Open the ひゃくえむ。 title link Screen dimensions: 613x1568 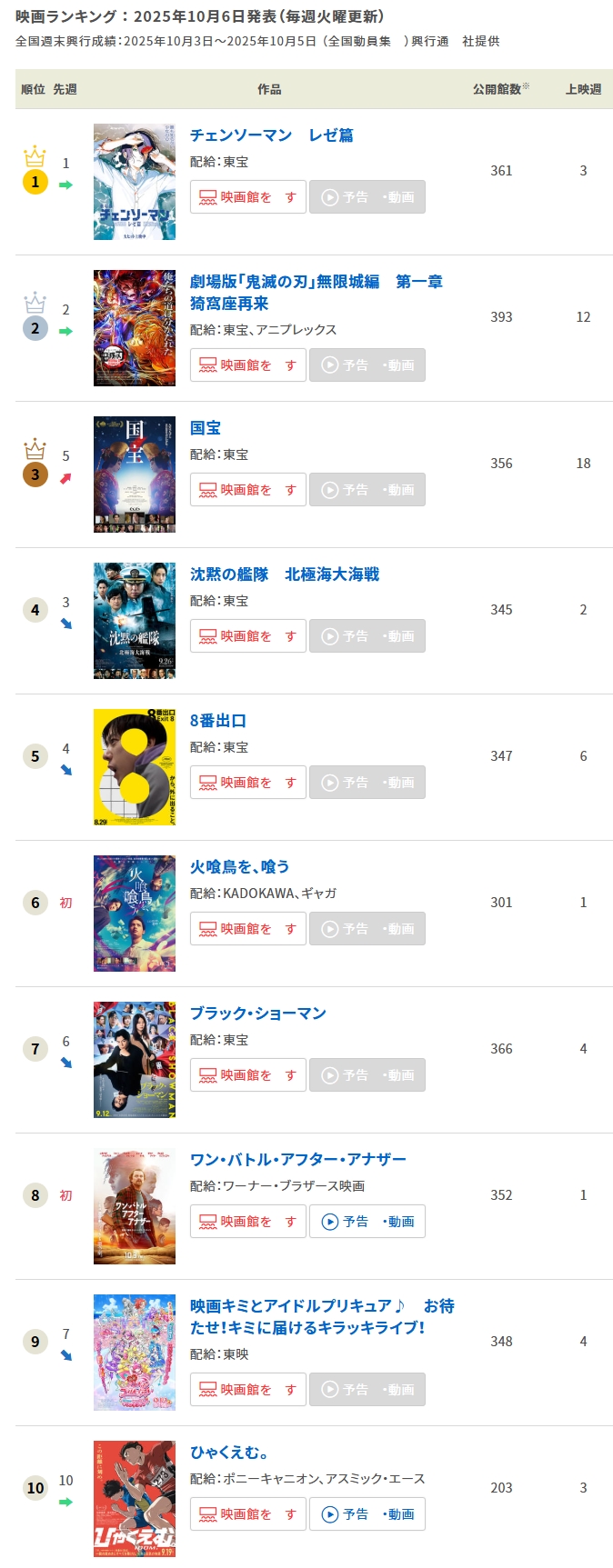point(229,1453)
